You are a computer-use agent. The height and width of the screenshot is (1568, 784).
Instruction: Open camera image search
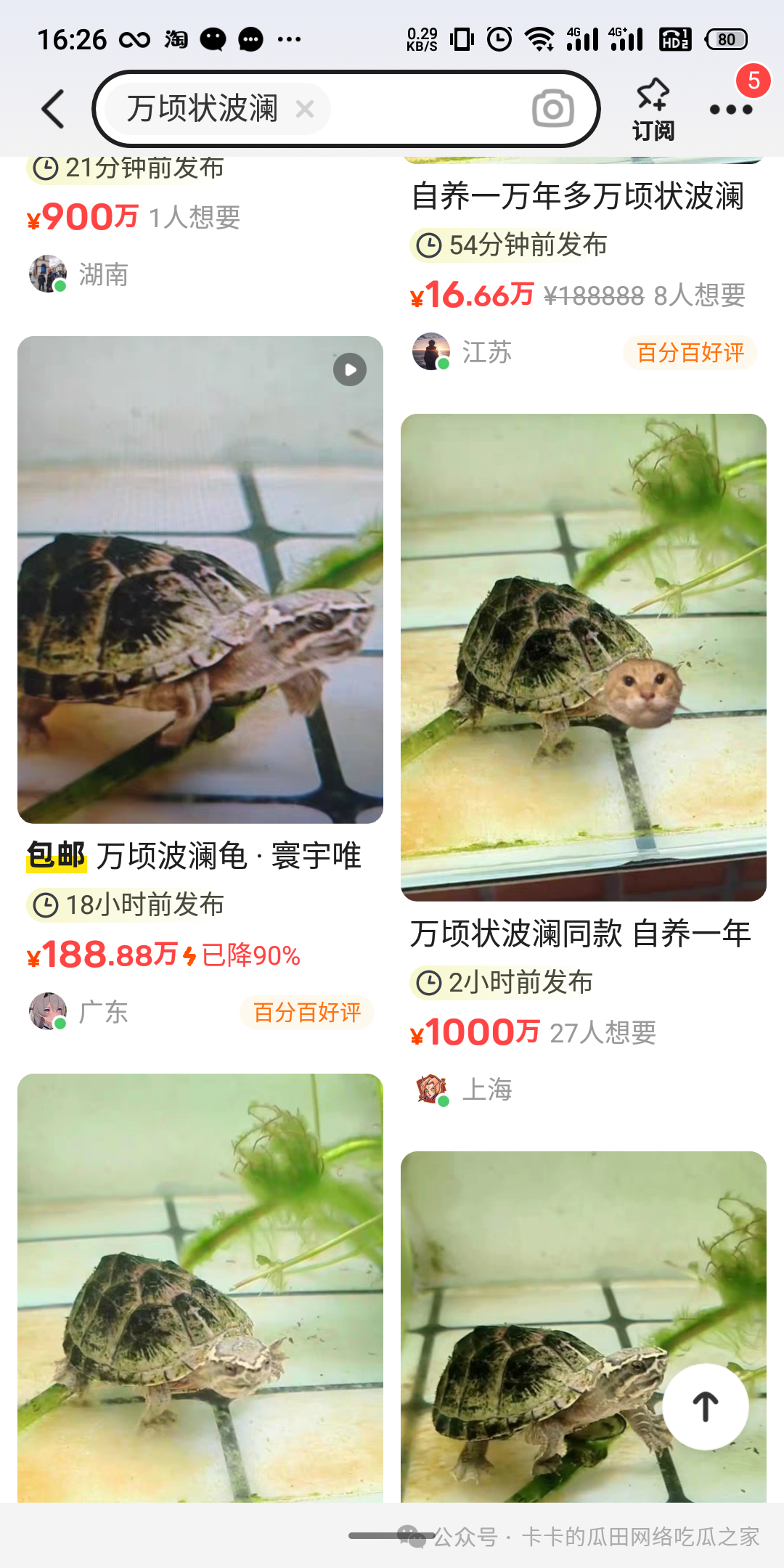click(x=552, y=109)
